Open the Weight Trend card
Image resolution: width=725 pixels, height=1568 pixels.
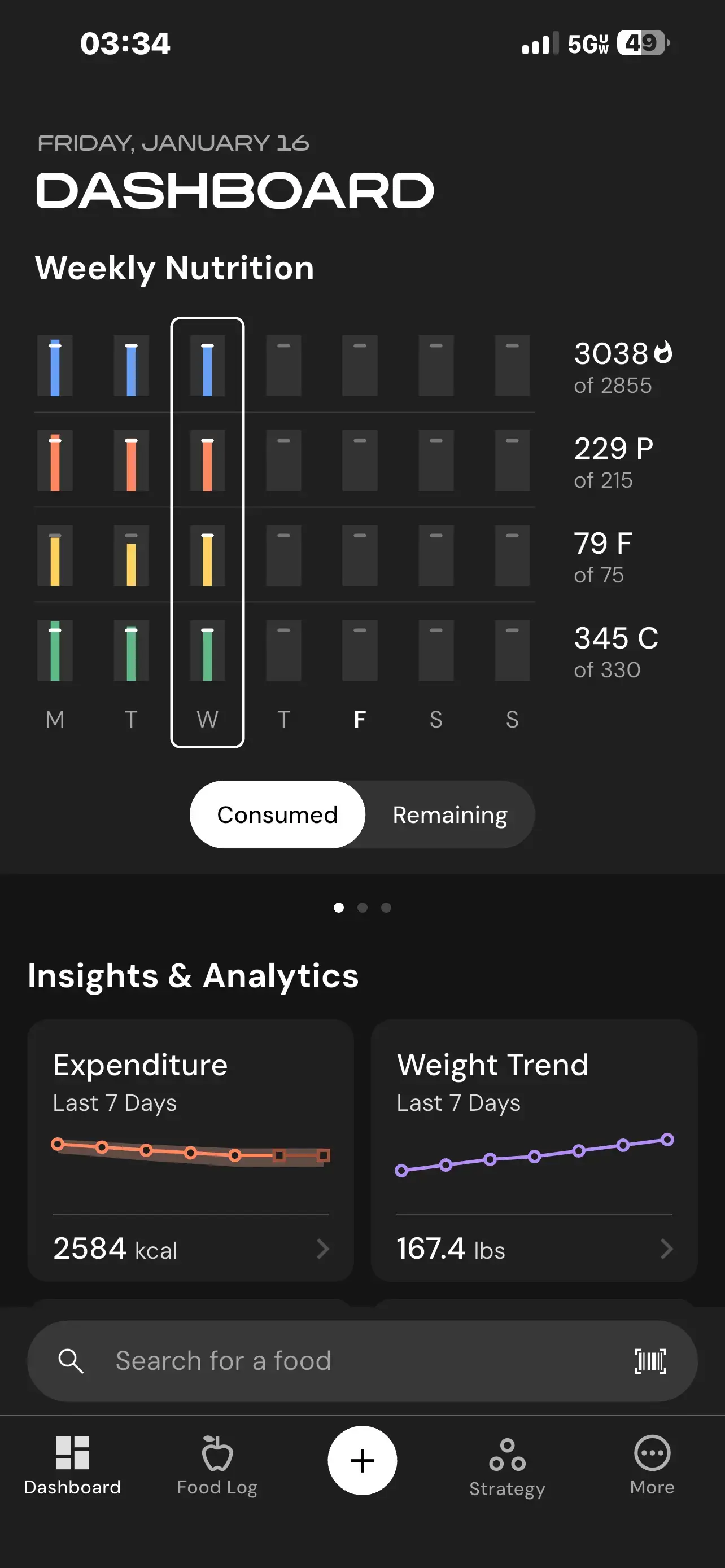pos(534,1150)
